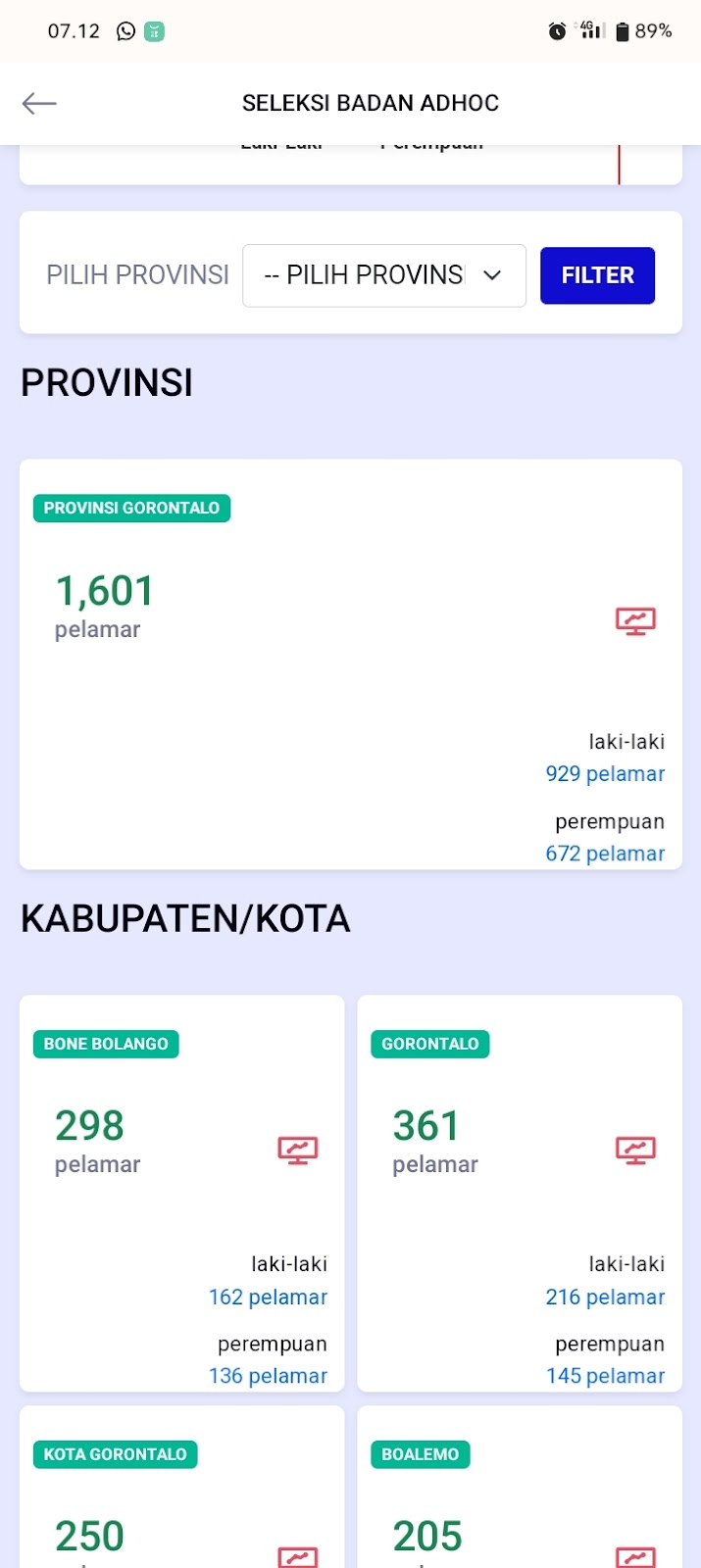Open the Pilih Provinsi dropdown
The width and height of the screenshot is (701, 1568).
point(384,275)
